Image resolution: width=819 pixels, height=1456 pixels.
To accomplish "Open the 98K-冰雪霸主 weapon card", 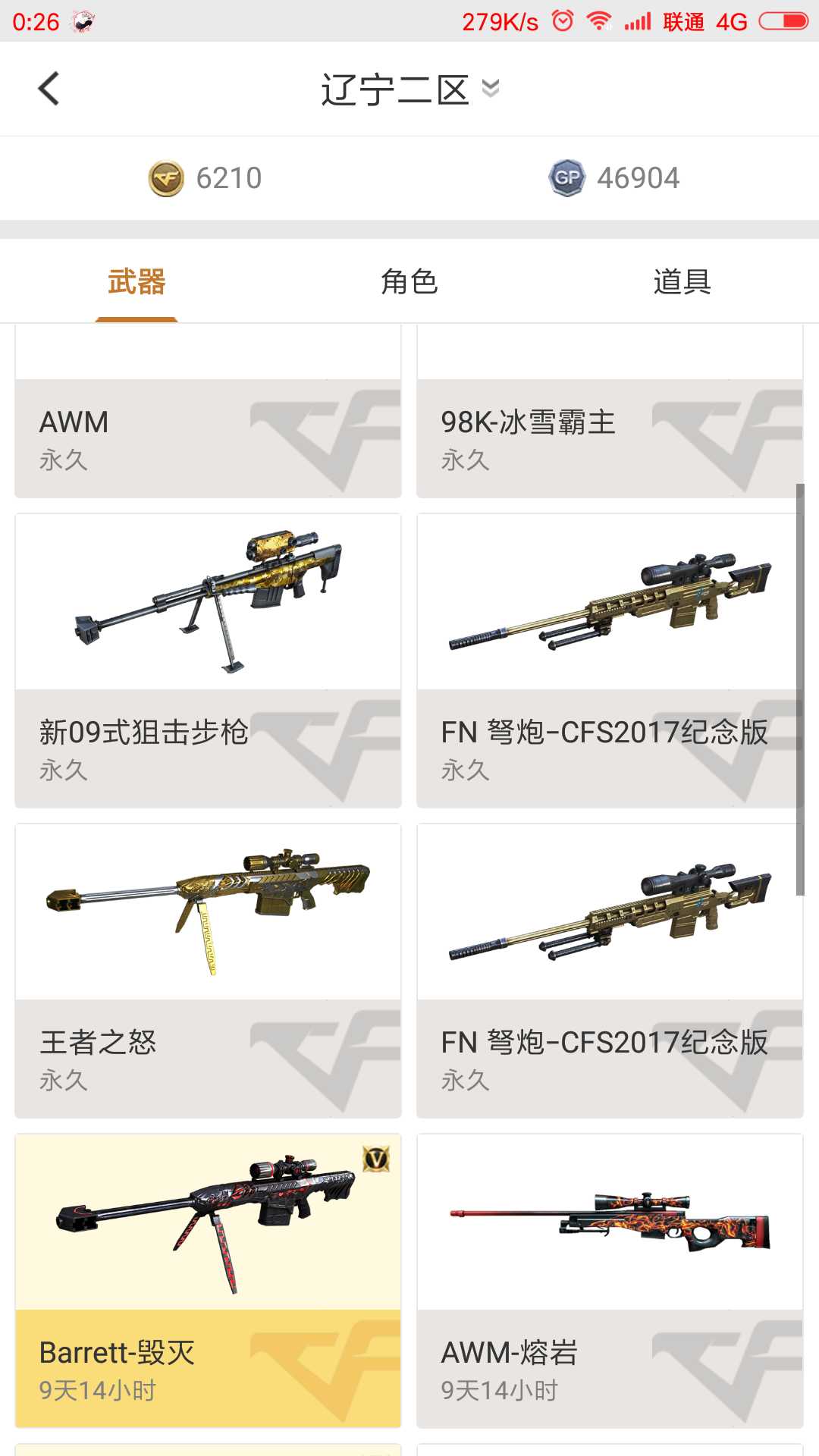I will (x=610, y=412).
